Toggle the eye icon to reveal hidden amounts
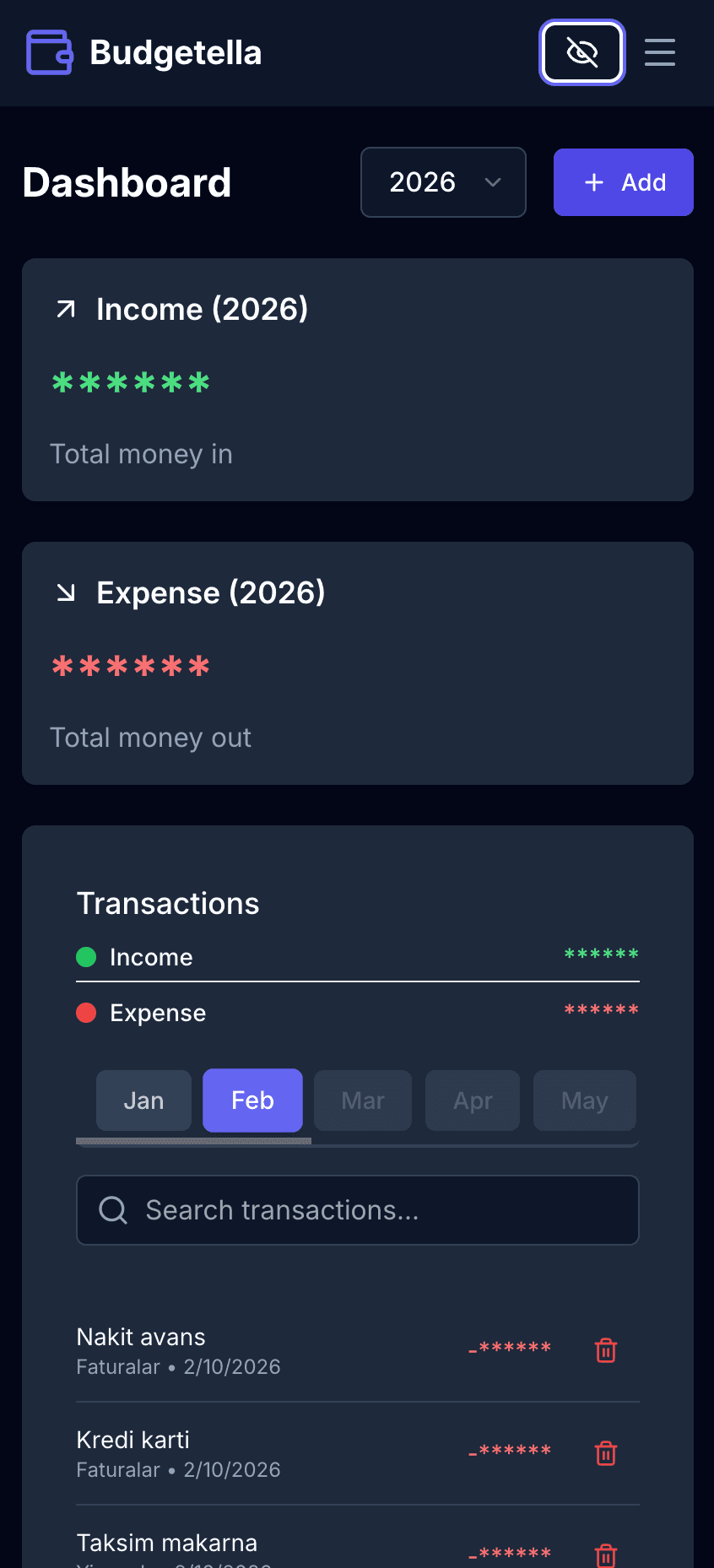Screen dimensions: 714x1568 click(x=581, y=52)
